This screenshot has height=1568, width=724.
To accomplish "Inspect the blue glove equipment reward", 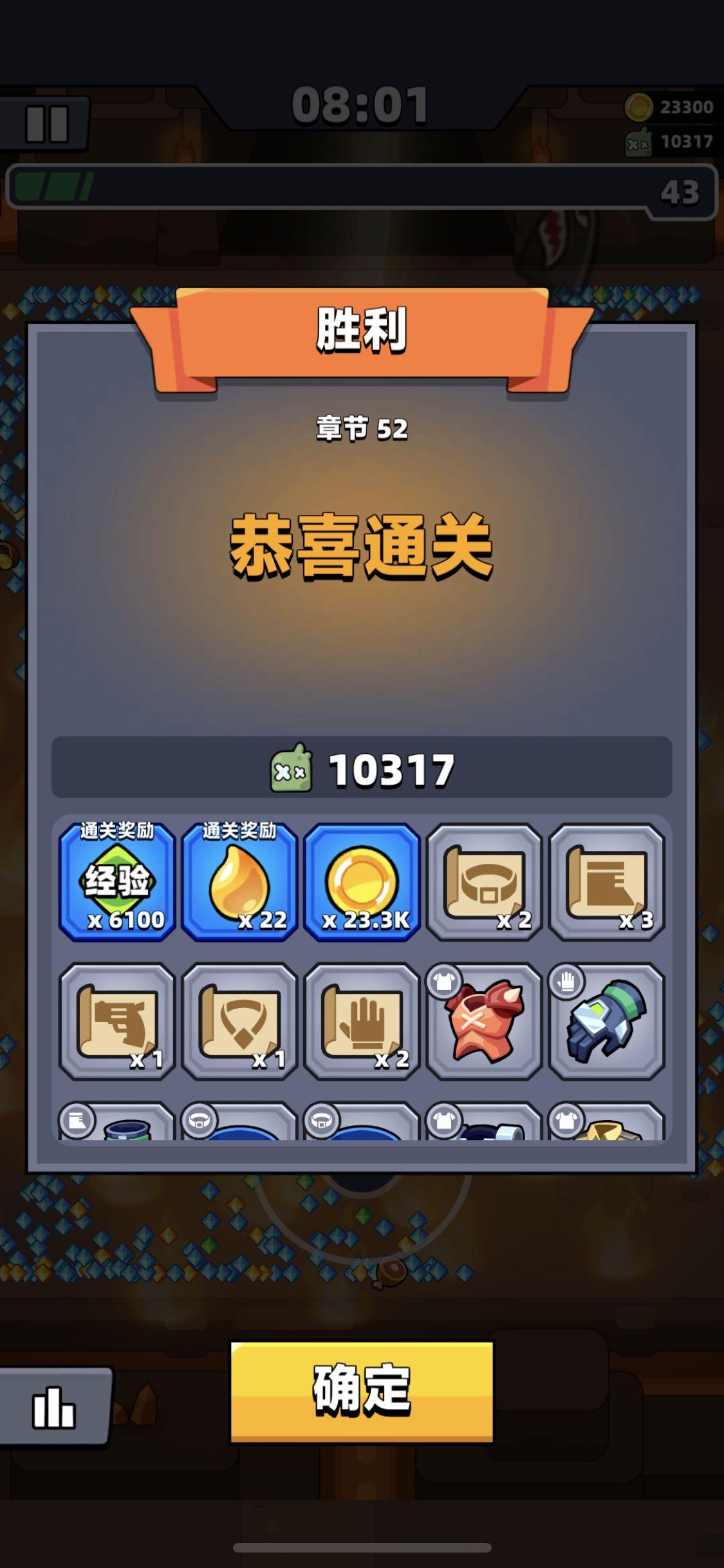I will coord(606,1021).
